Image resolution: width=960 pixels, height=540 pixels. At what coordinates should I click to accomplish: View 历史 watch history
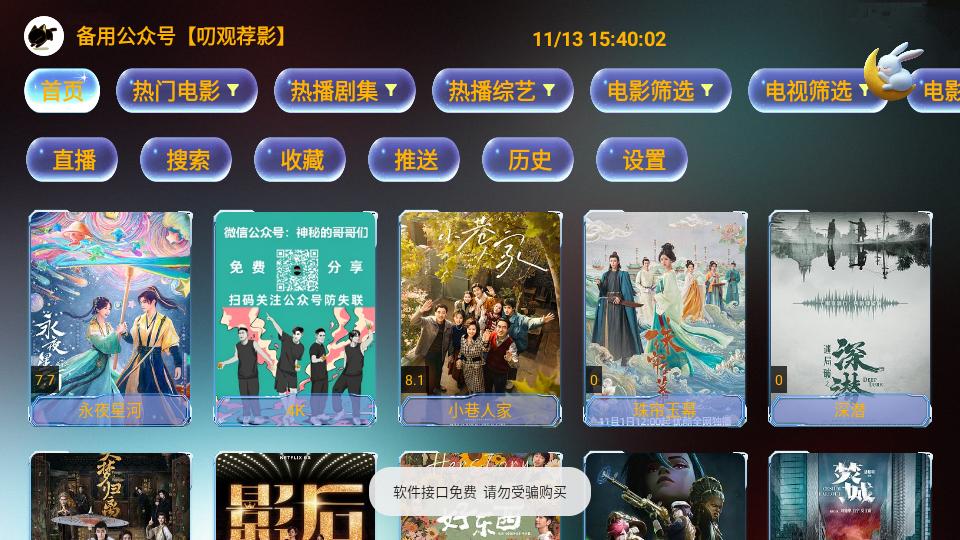pyautogui.click(x=528, y=160)
